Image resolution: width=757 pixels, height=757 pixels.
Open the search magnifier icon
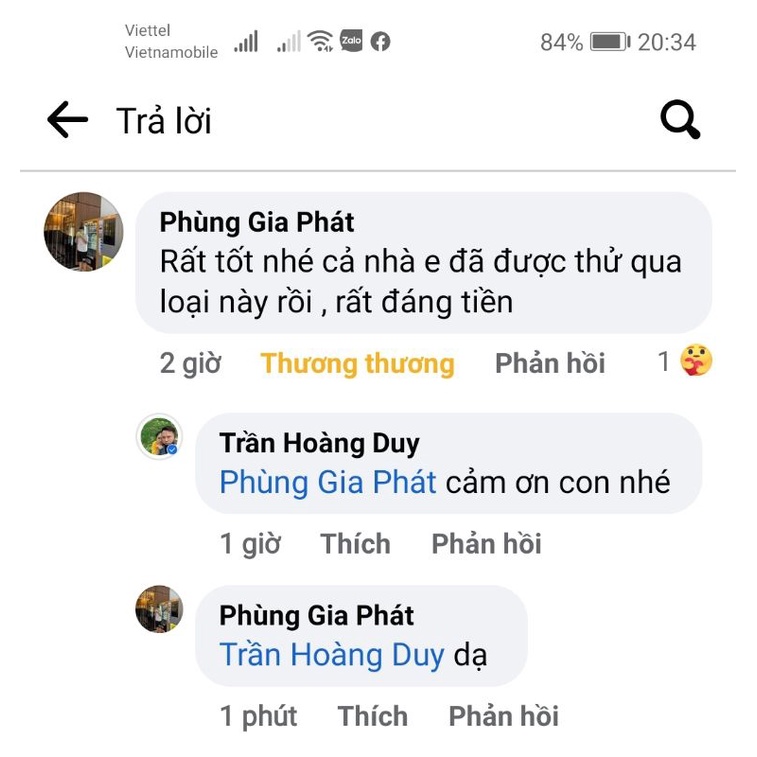pyautogui.click(x=680, y=119)
